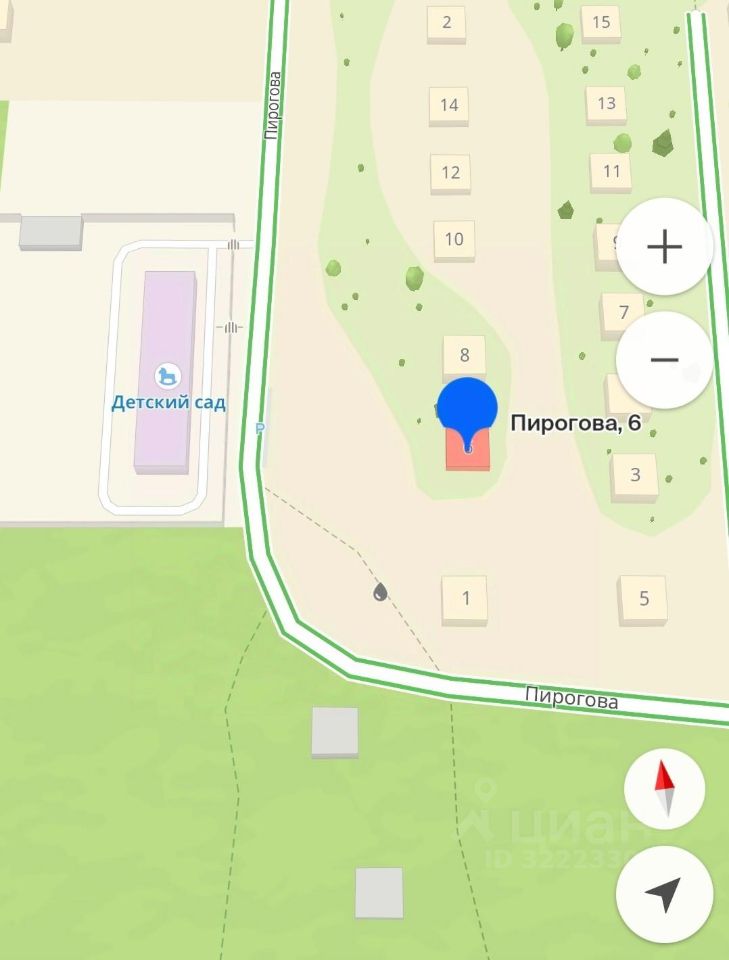
Task: Zoom in on the map
Action: [x=664, y=246]
